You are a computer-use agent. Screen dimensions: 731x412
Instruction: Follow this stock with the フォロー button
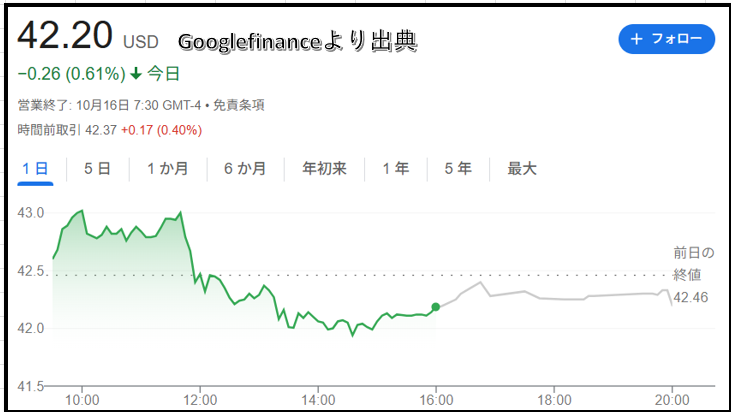tap(666, 40)
